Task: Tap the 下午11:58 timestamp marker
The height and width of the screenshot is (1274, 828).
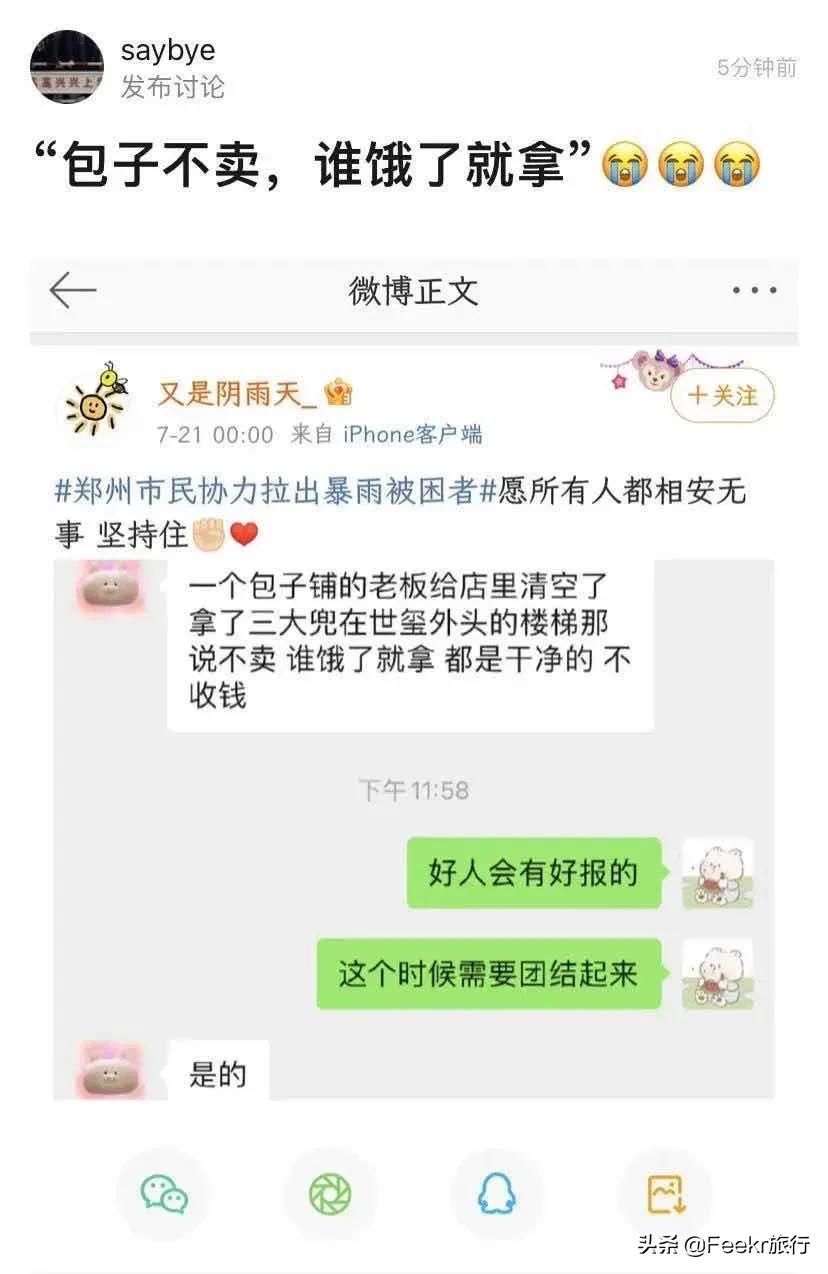Action: [x=414, y=787]
